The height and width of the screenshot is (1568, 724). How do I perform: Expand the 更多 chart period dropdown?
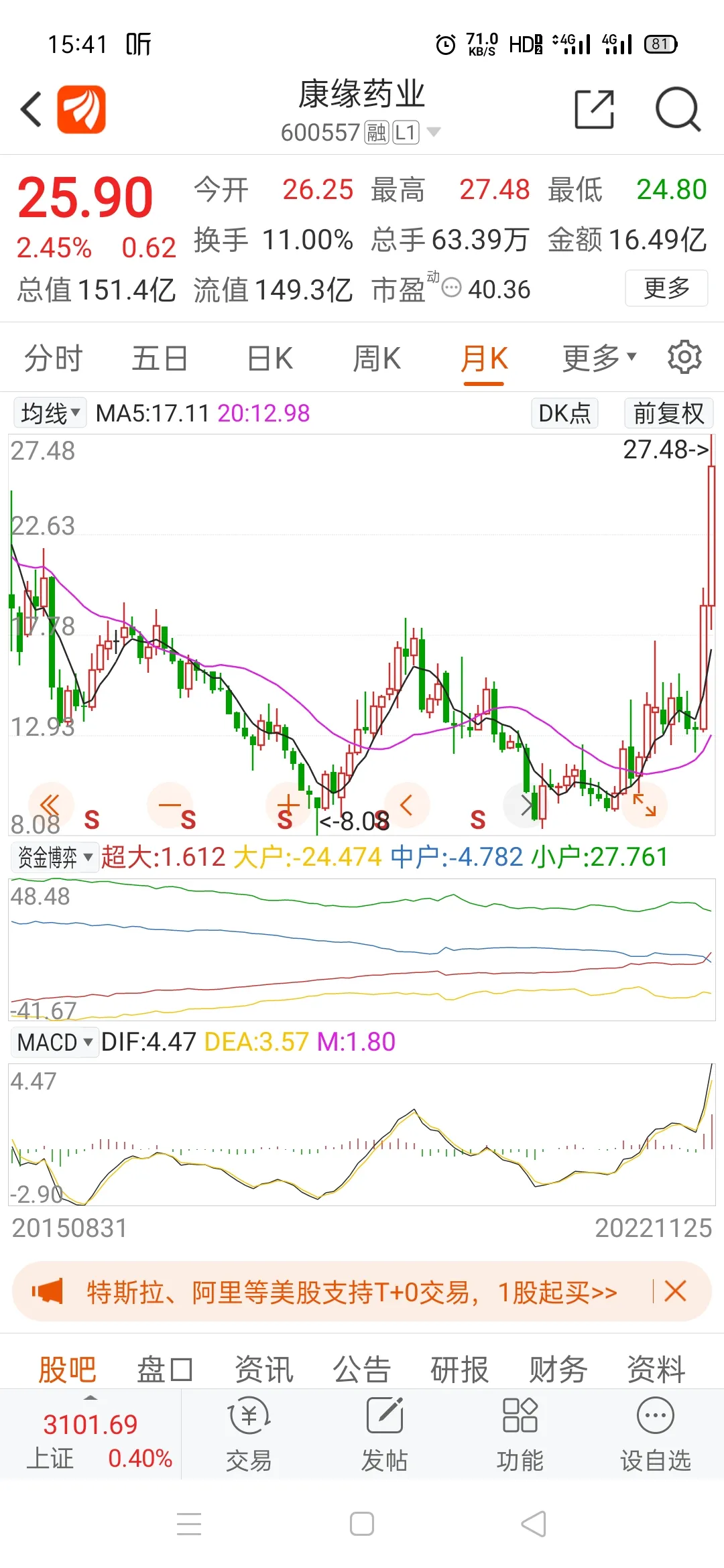[599, 358]
